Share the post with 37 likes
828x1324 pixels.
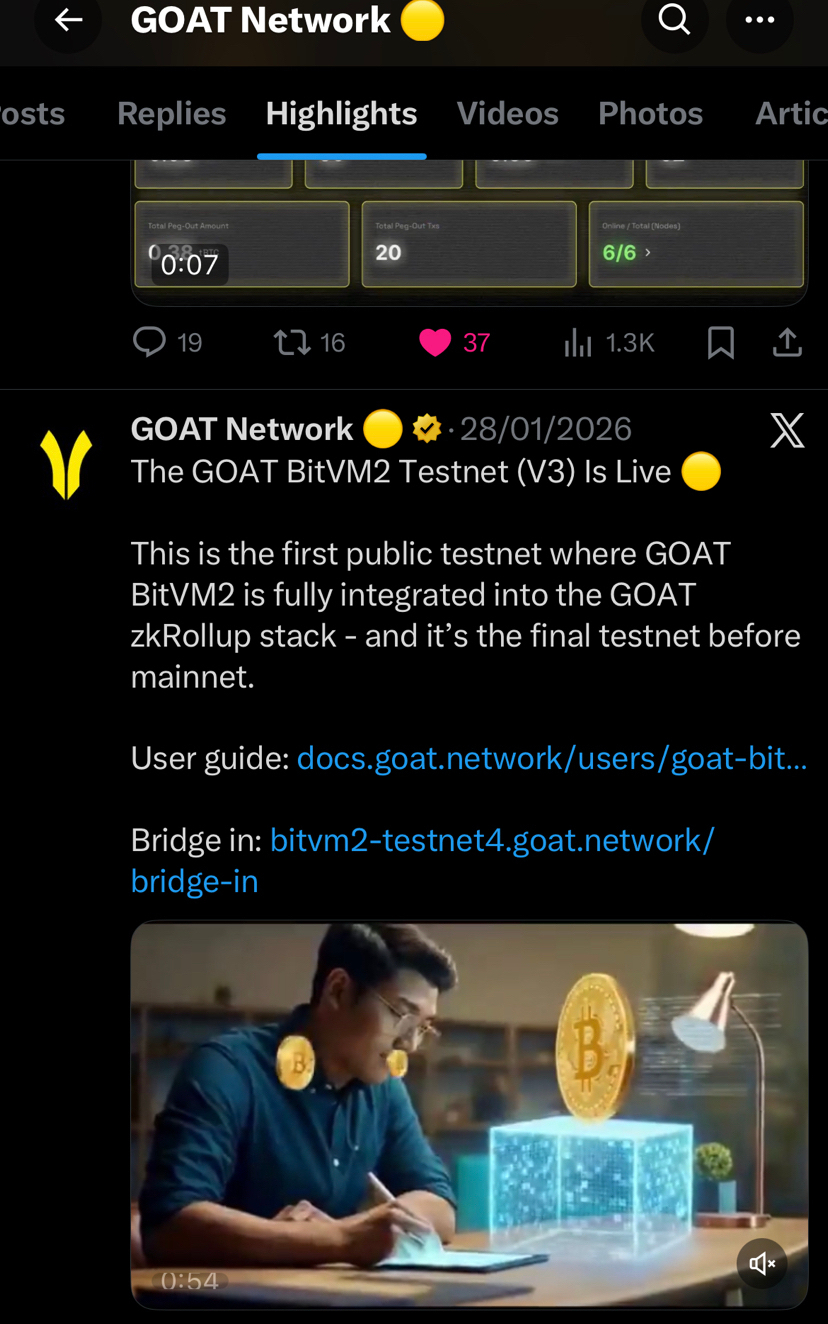point(788,343)
